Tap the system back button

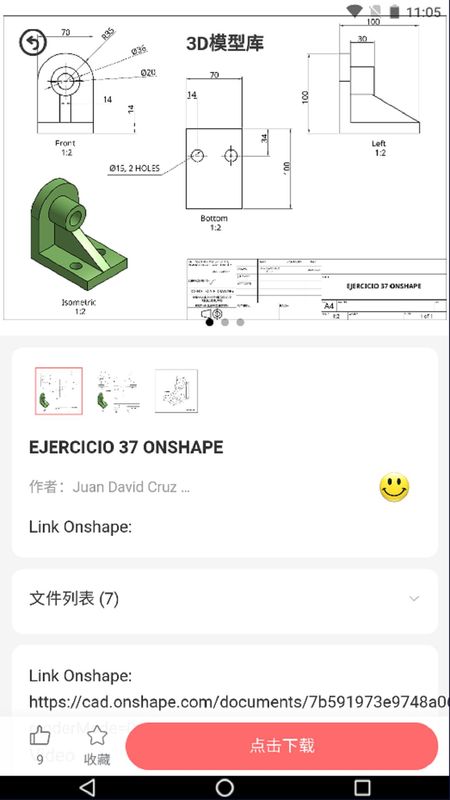click(x=87, y=787)
